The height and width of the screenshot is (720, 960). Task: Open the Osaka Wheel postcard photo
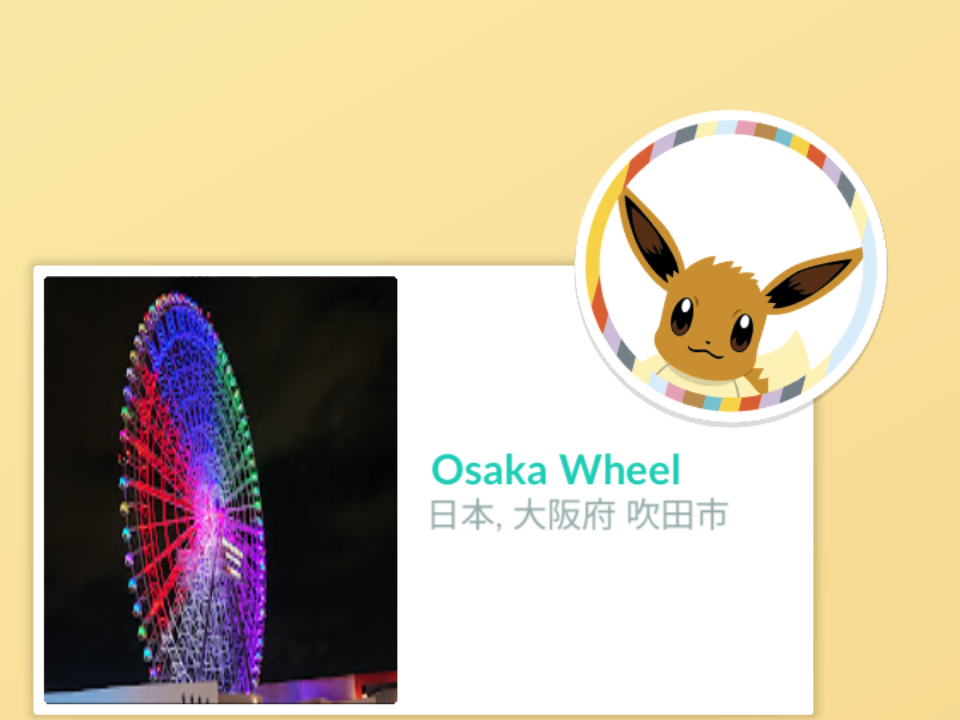pyautogui.click(x=220, y=490)
